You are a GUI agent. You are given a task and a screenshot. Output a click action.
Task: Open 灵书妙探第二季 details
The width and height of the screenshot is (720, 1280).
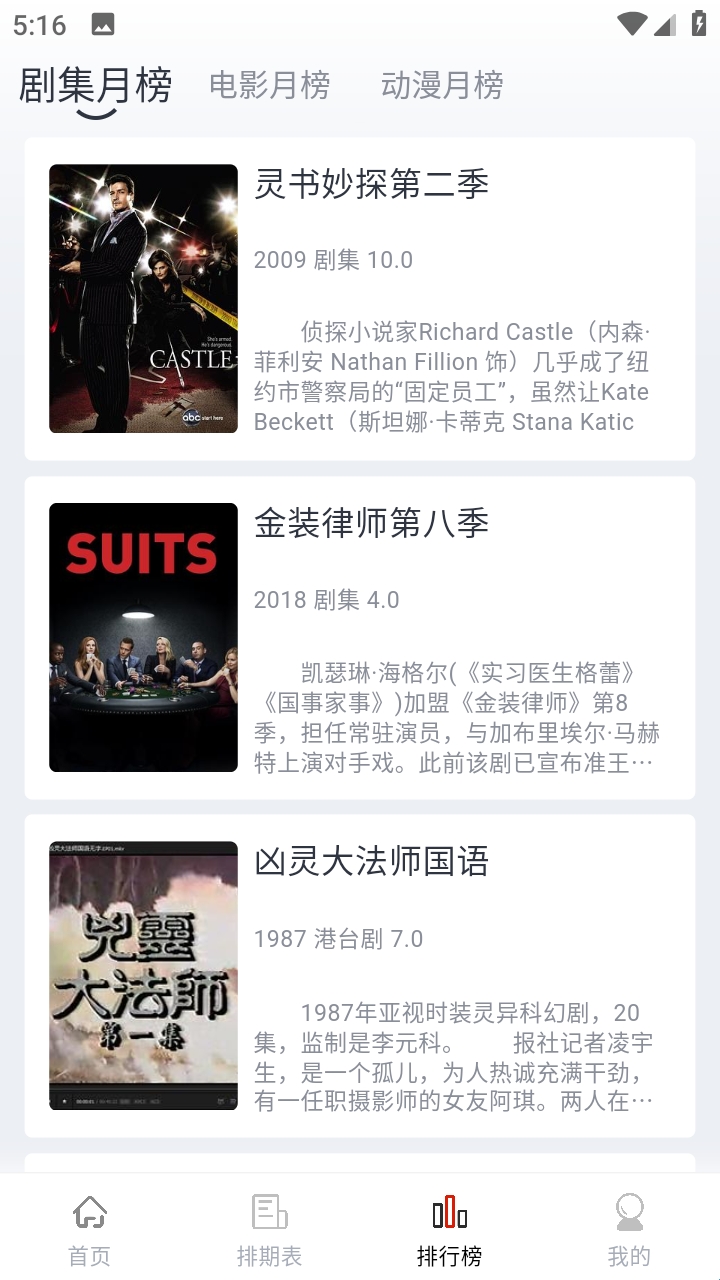pyautogui.click(x=360, y=298)
